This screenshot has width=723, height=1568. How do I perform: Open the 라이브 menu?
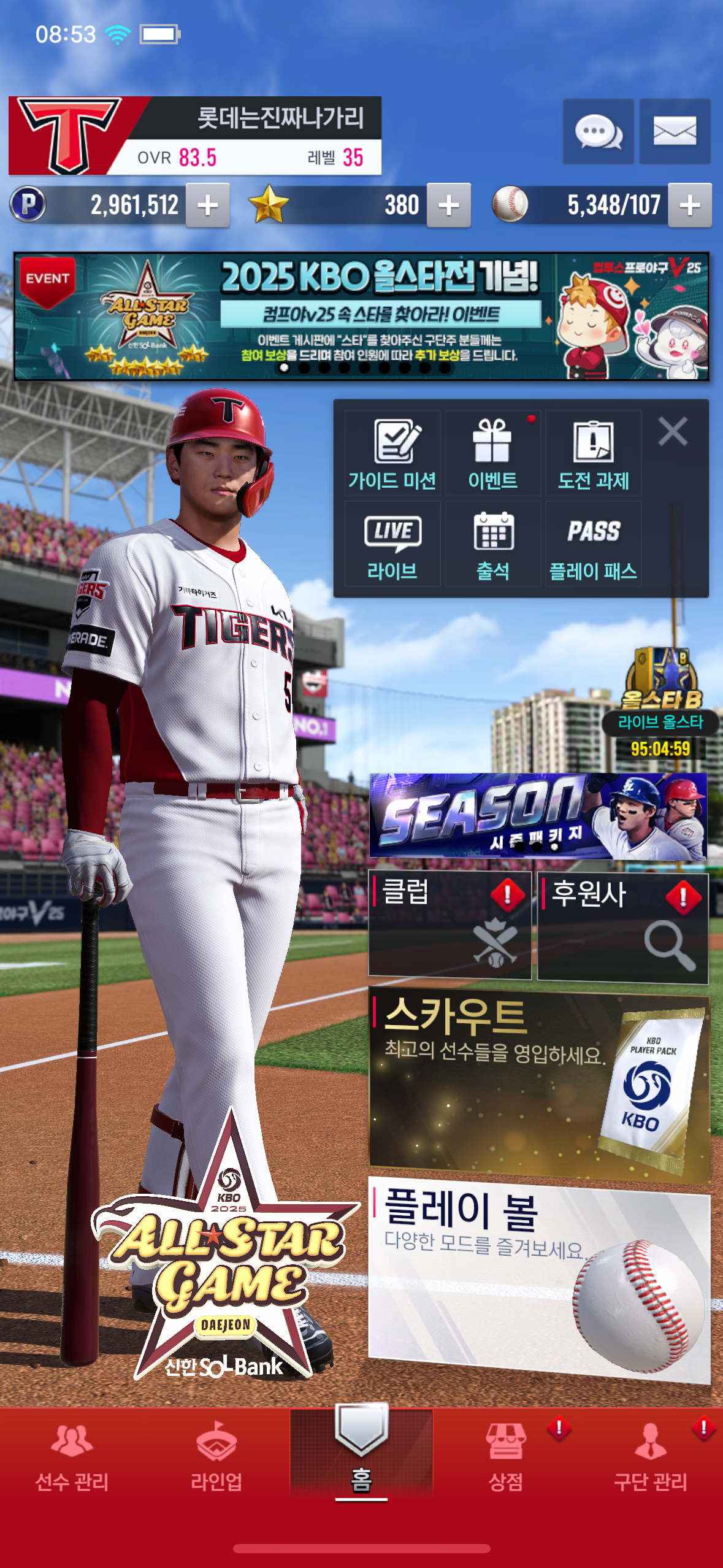(392, 544)
